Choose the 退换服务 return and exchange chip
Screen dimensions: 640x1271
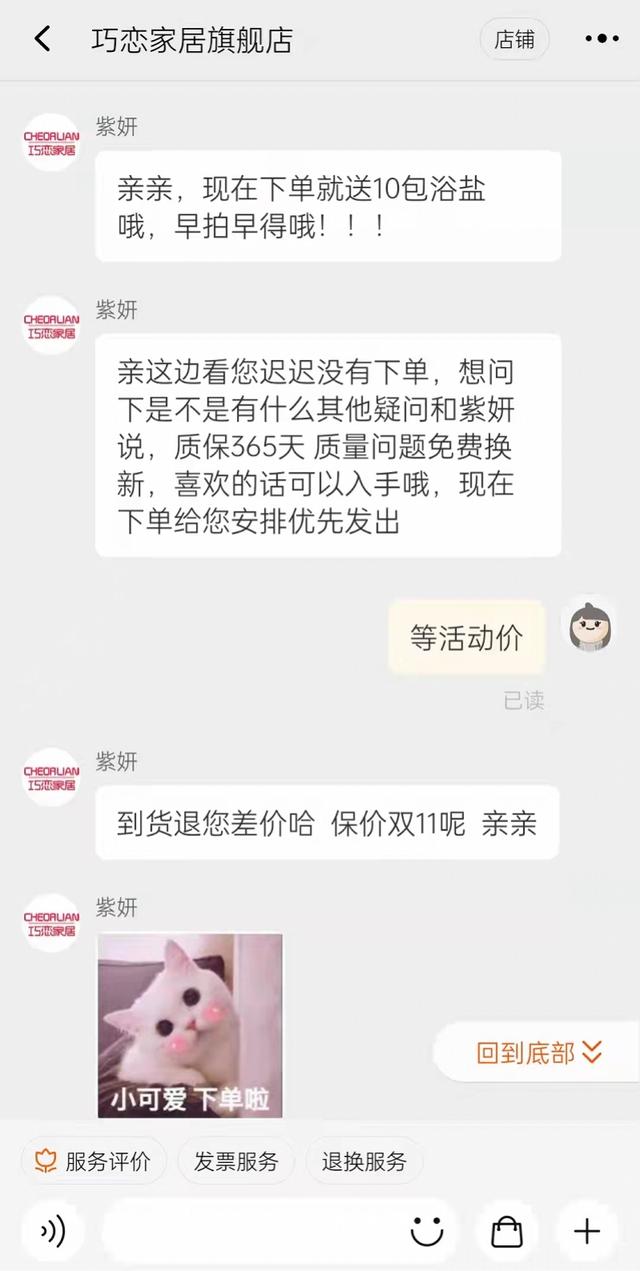click(x=364, y=1161)
